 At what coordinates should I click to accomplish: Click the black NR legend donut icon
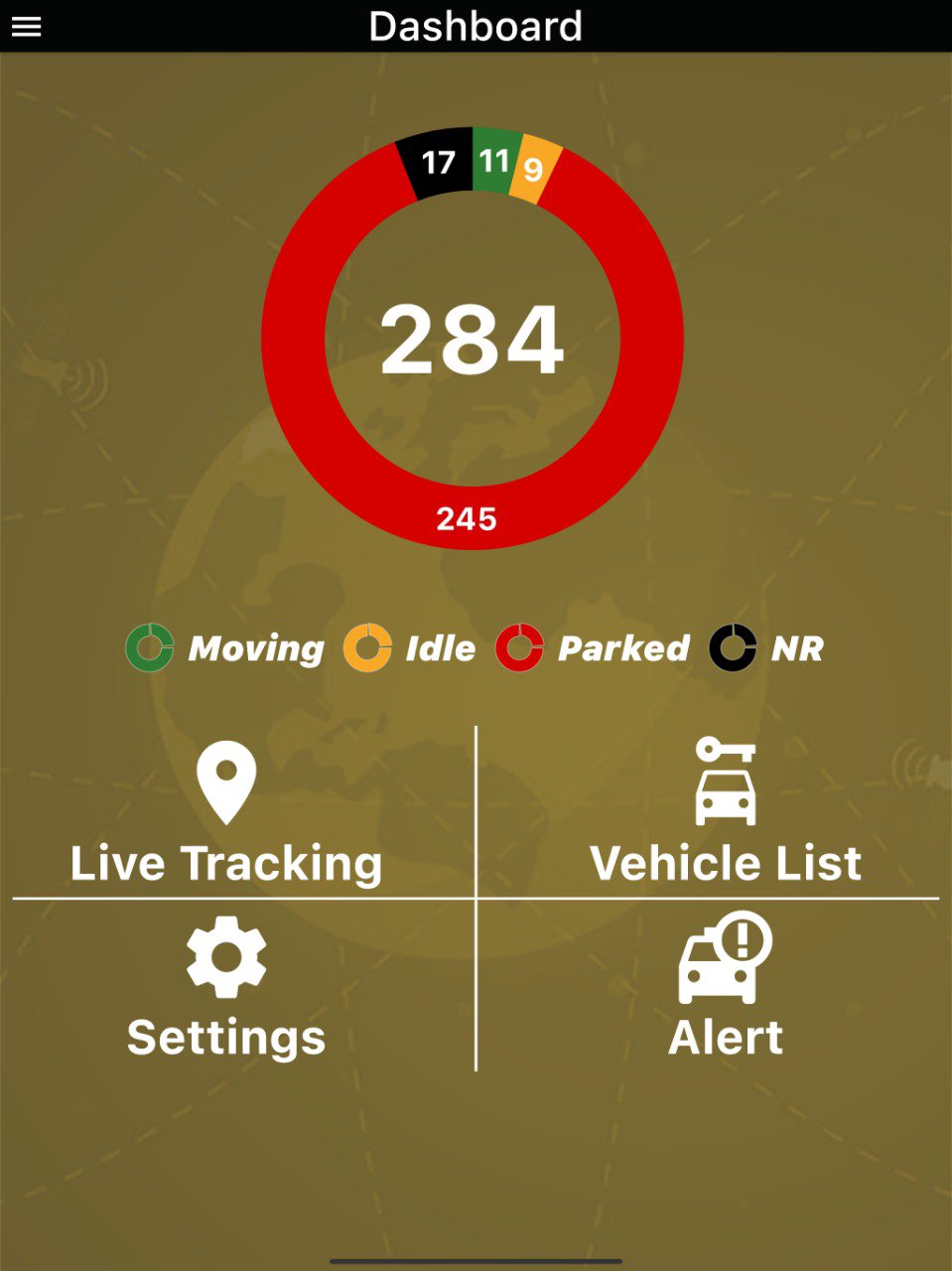(733, 648)
